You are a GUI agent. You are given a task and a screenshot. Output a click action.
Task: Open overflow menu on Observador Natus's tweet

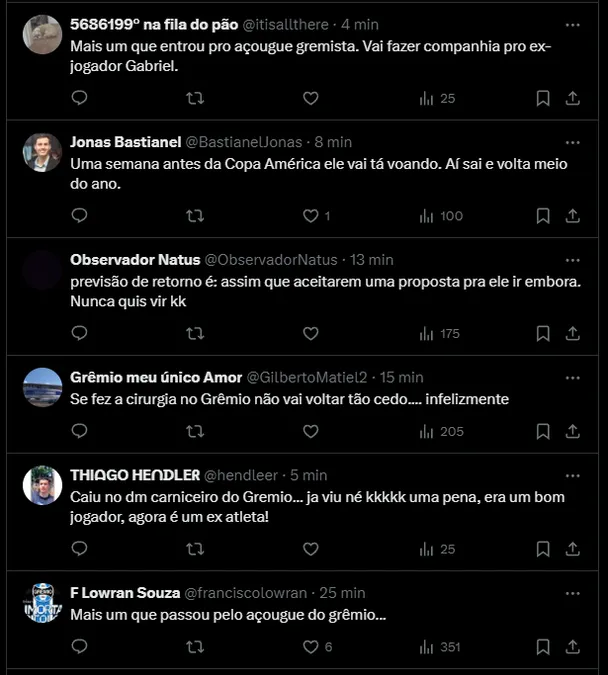572,258
